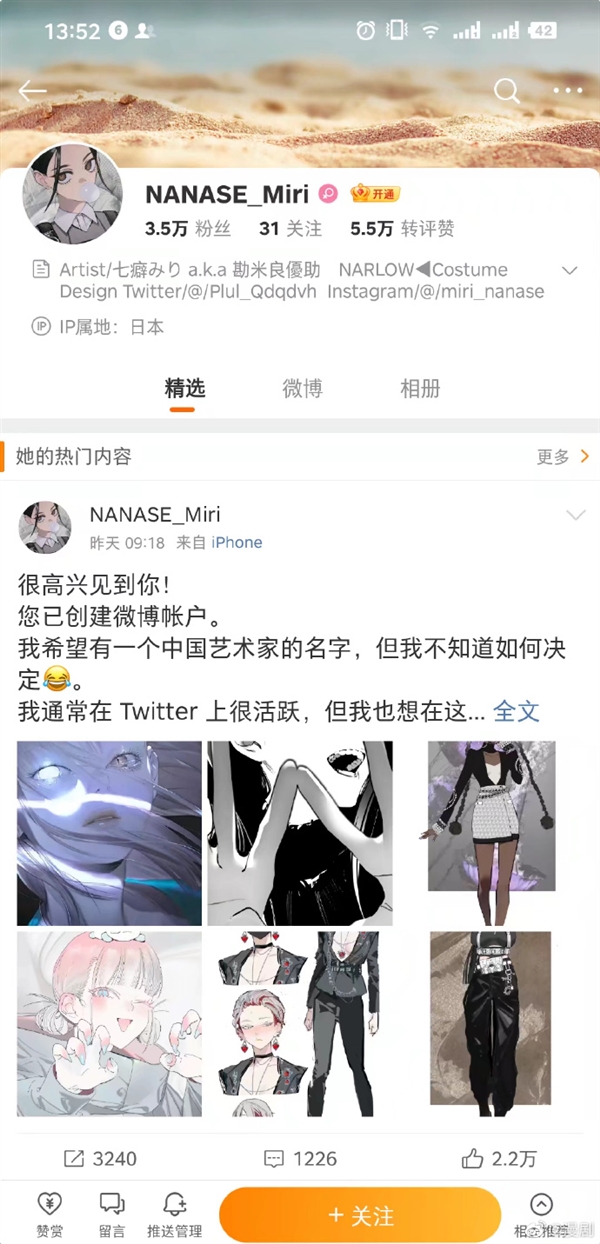Tap the orange 关注 follow button
Screen dimensions: 600x1244
[360, 1215]
